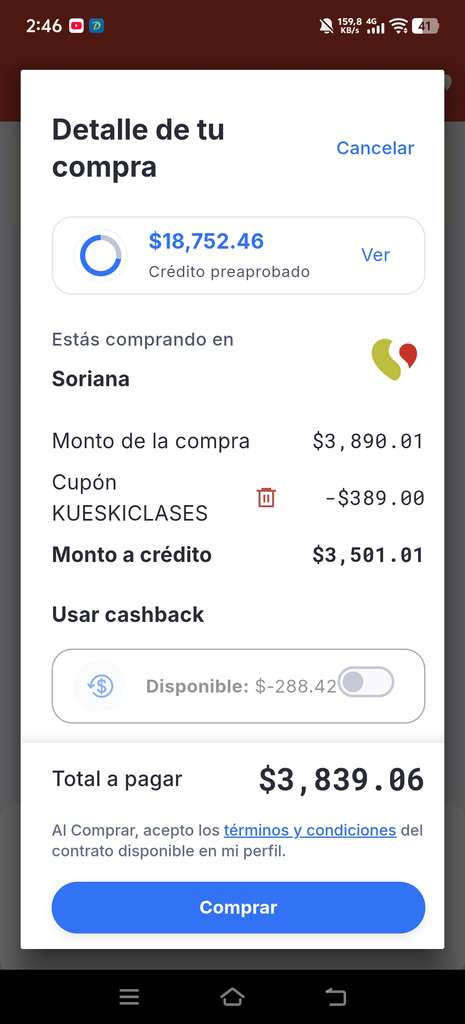Enable the Usar cashback switch
Screen dimensions: 465x1024
366,682
